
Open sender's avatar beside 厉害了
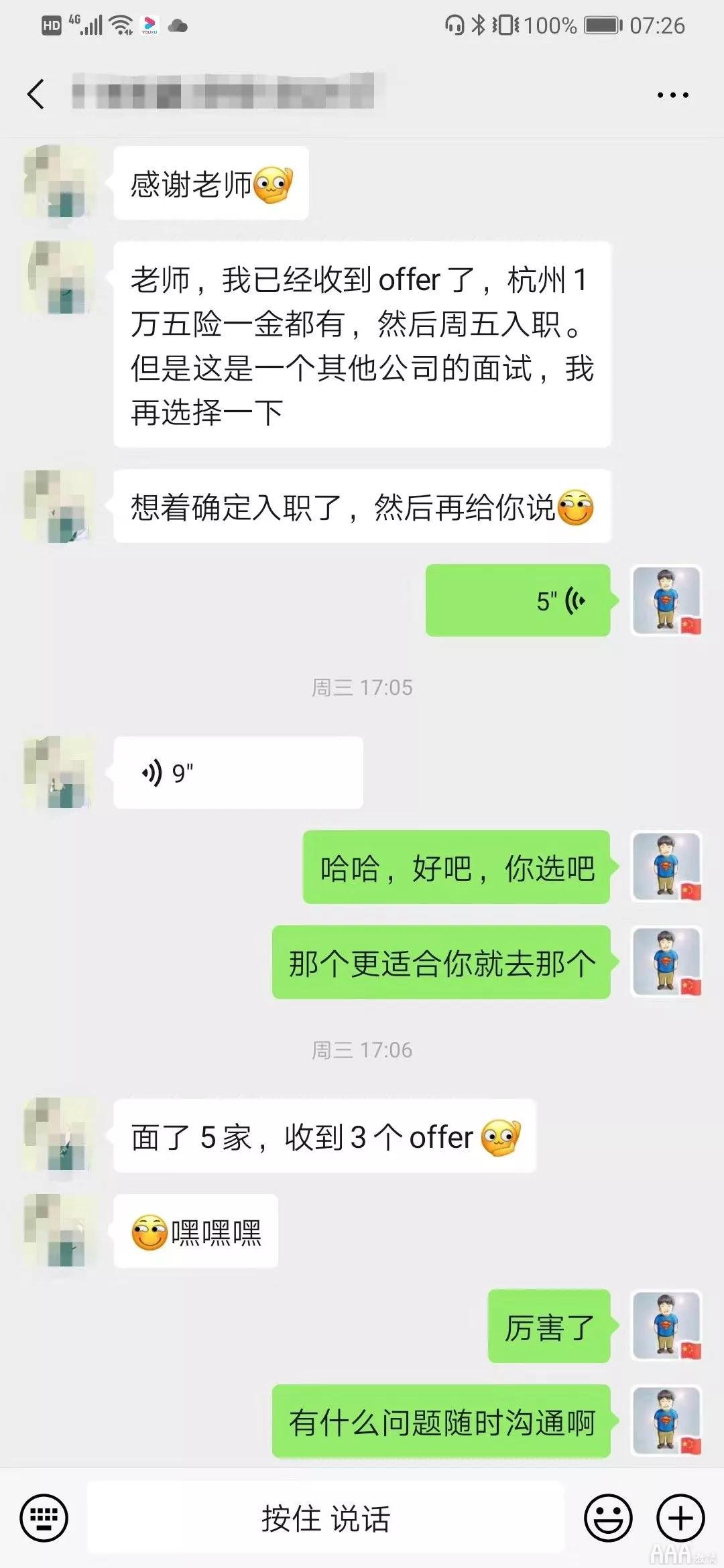(x=666, y=1326)
